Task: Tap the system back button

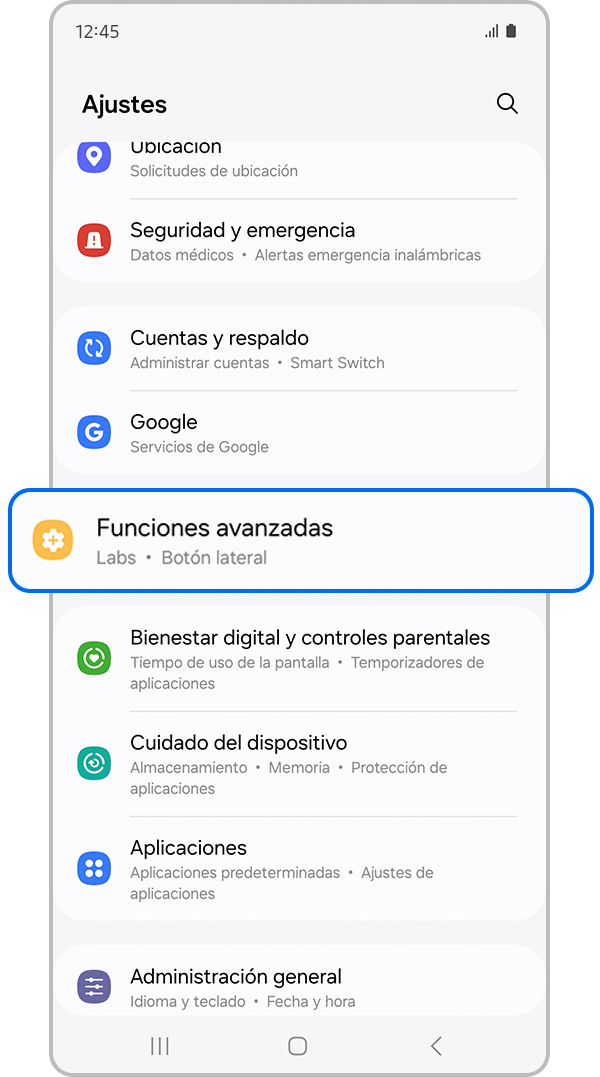Action: [436, 1046]
